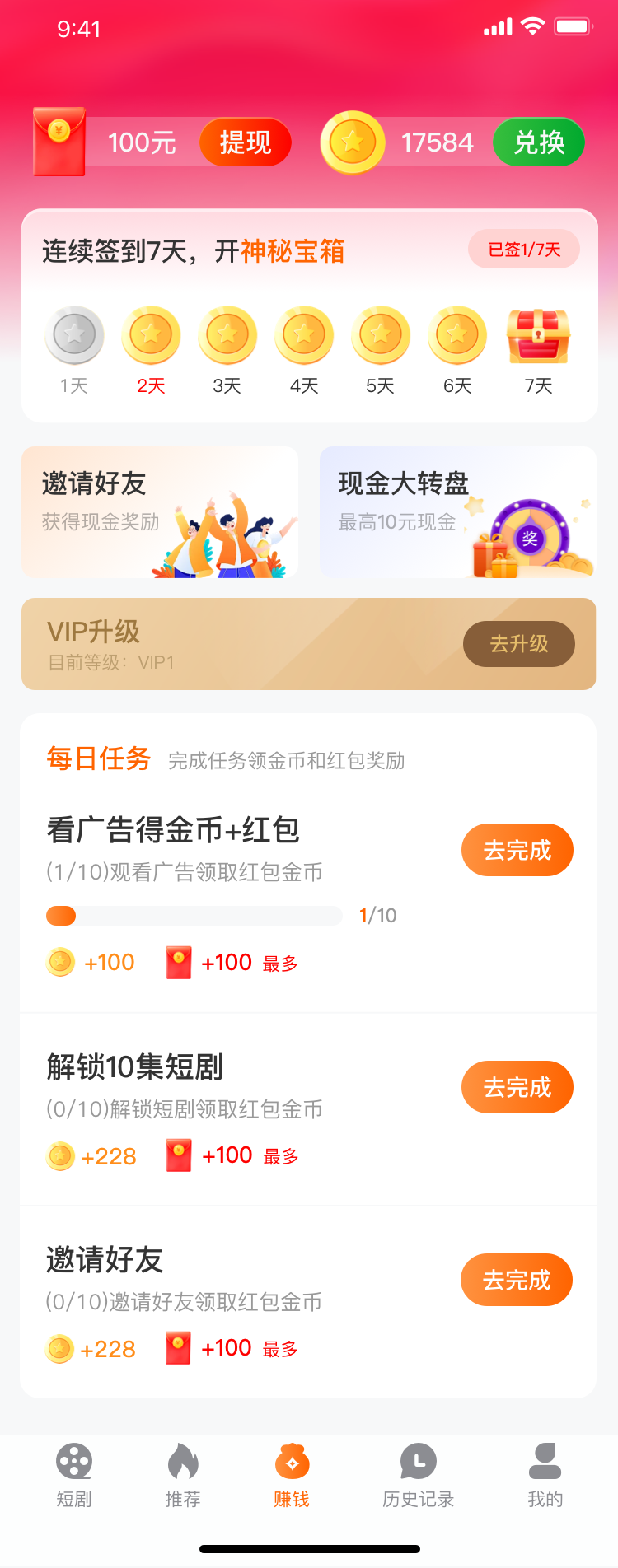The width and height of the screenshot is (618, 1568).
Task: Select the gold coin balance icon
Action: click(353, 142)
